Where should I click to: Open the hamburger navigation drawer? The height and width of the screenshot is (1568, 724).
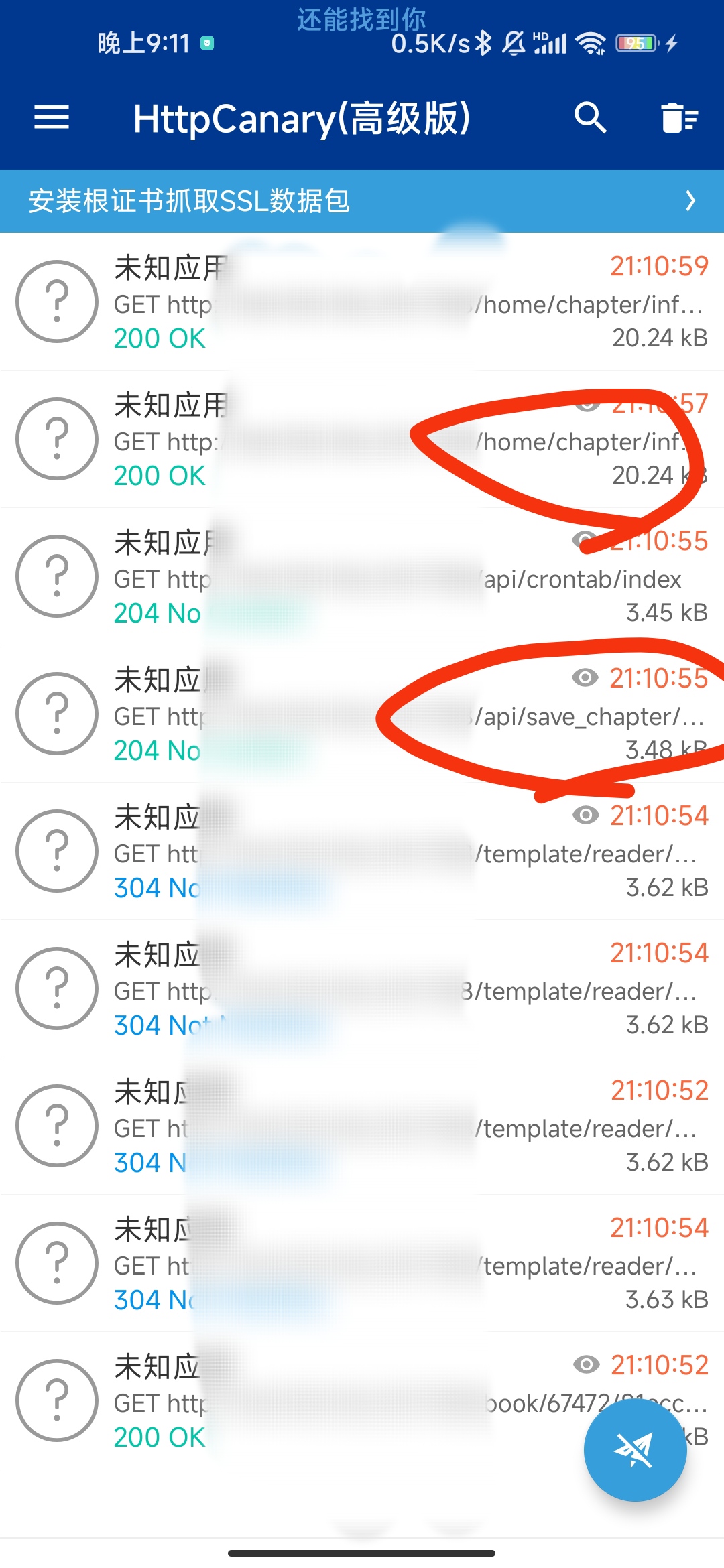[x=52, y=118]
